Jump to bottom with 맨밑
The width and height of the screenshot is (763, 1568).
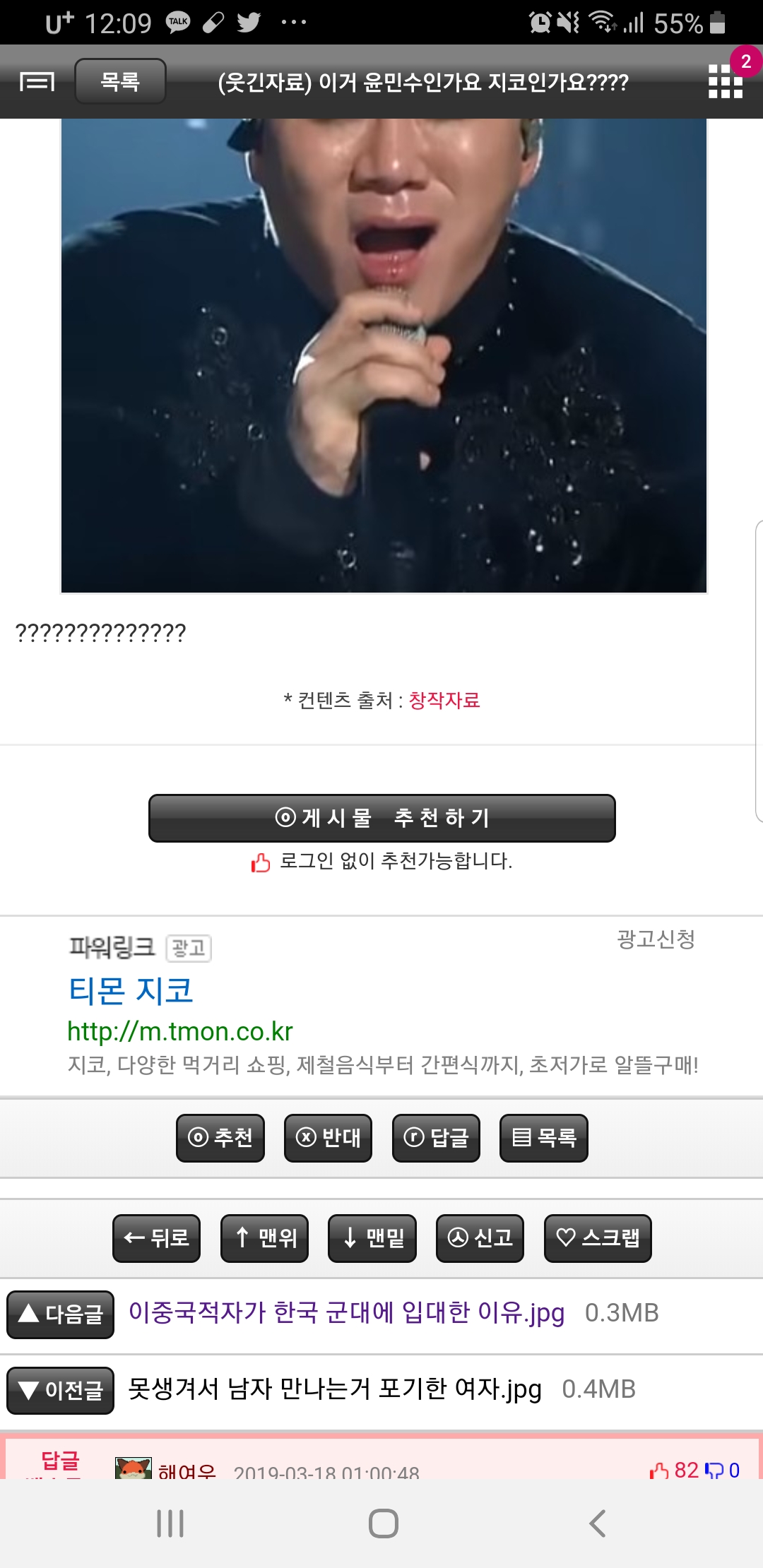372,1238
